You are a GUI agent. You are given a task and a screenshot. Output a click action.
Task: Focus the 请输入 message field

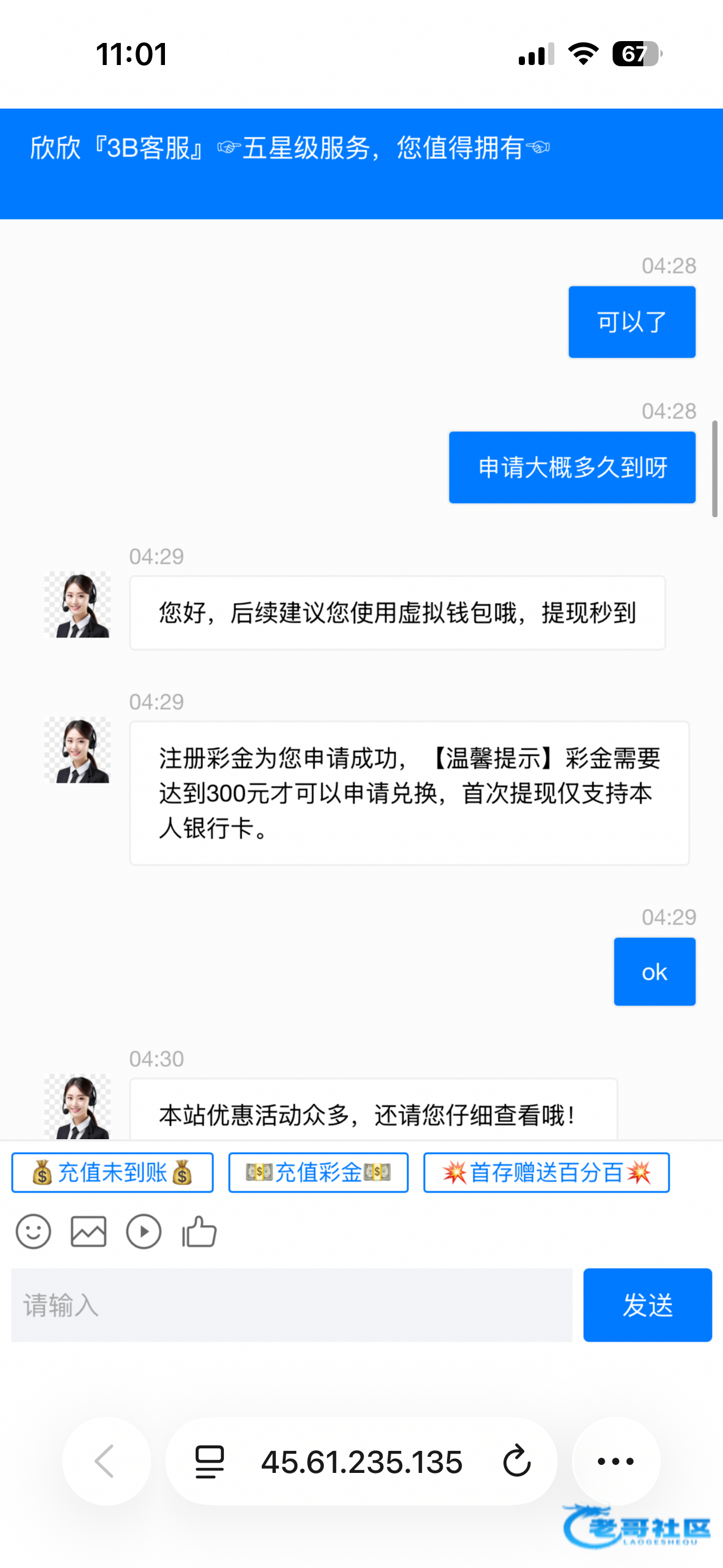pos(291,1305)
